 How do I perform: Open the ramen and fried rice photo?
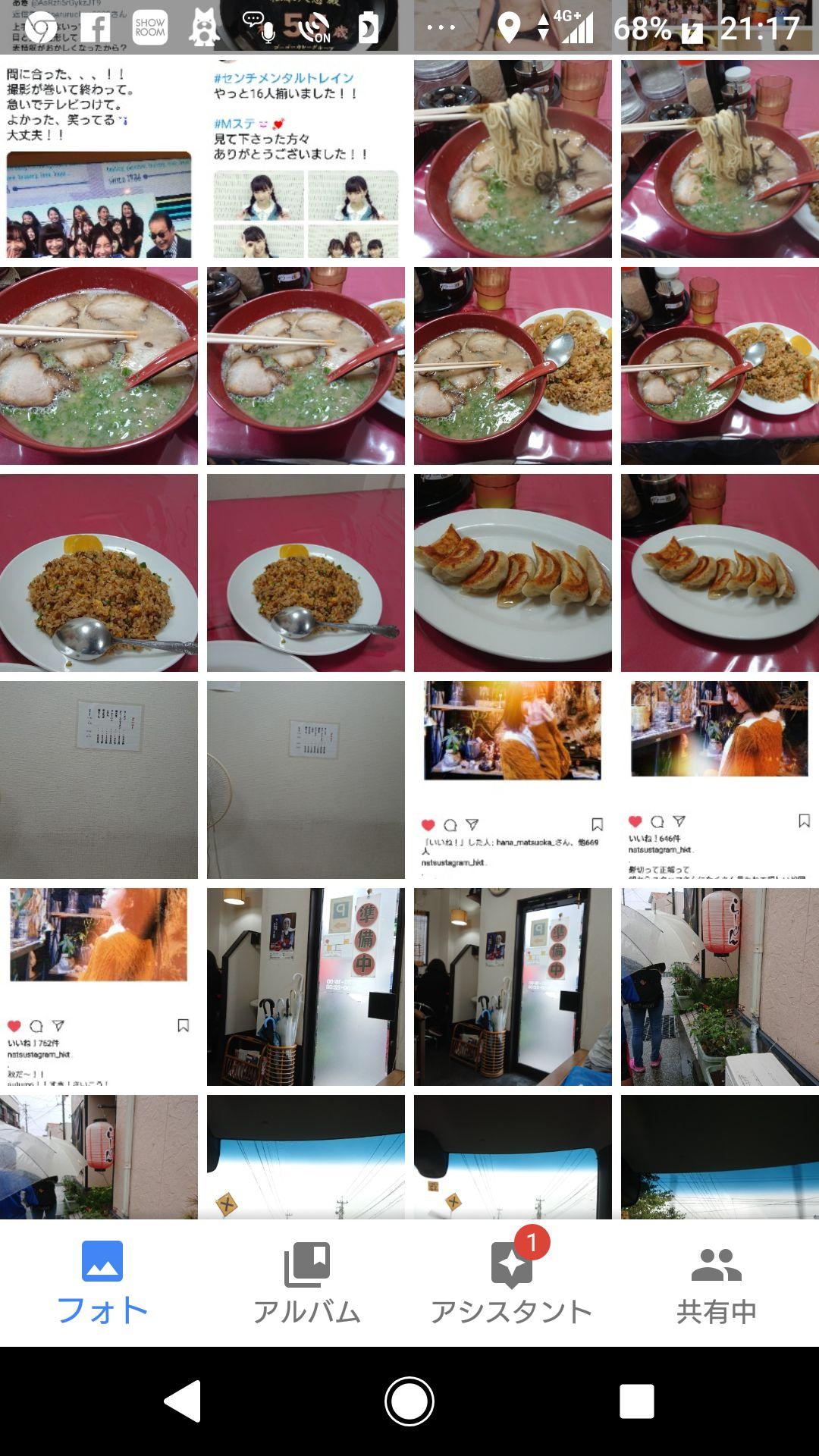[513, 366]
